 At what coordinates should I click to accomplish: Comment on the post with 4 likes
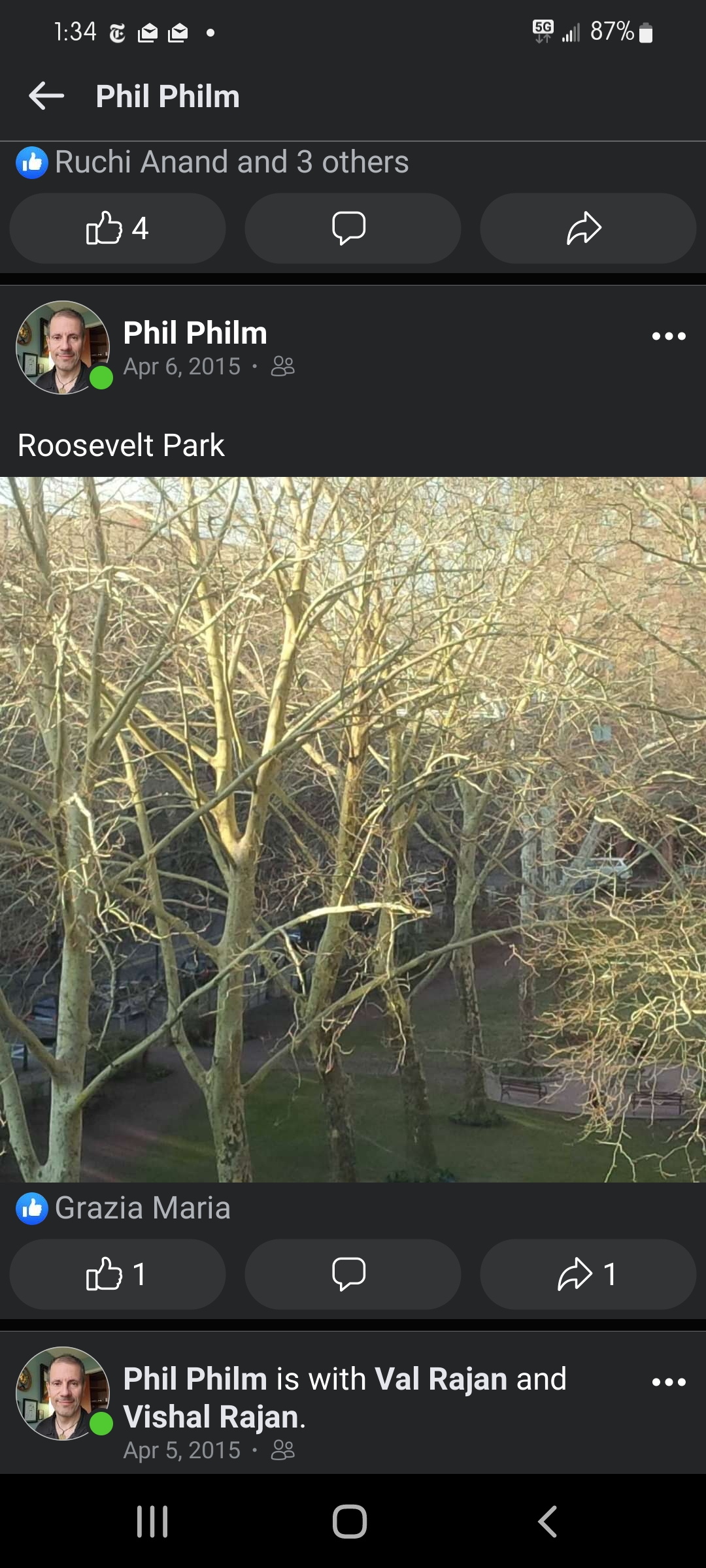click(352, 229)
